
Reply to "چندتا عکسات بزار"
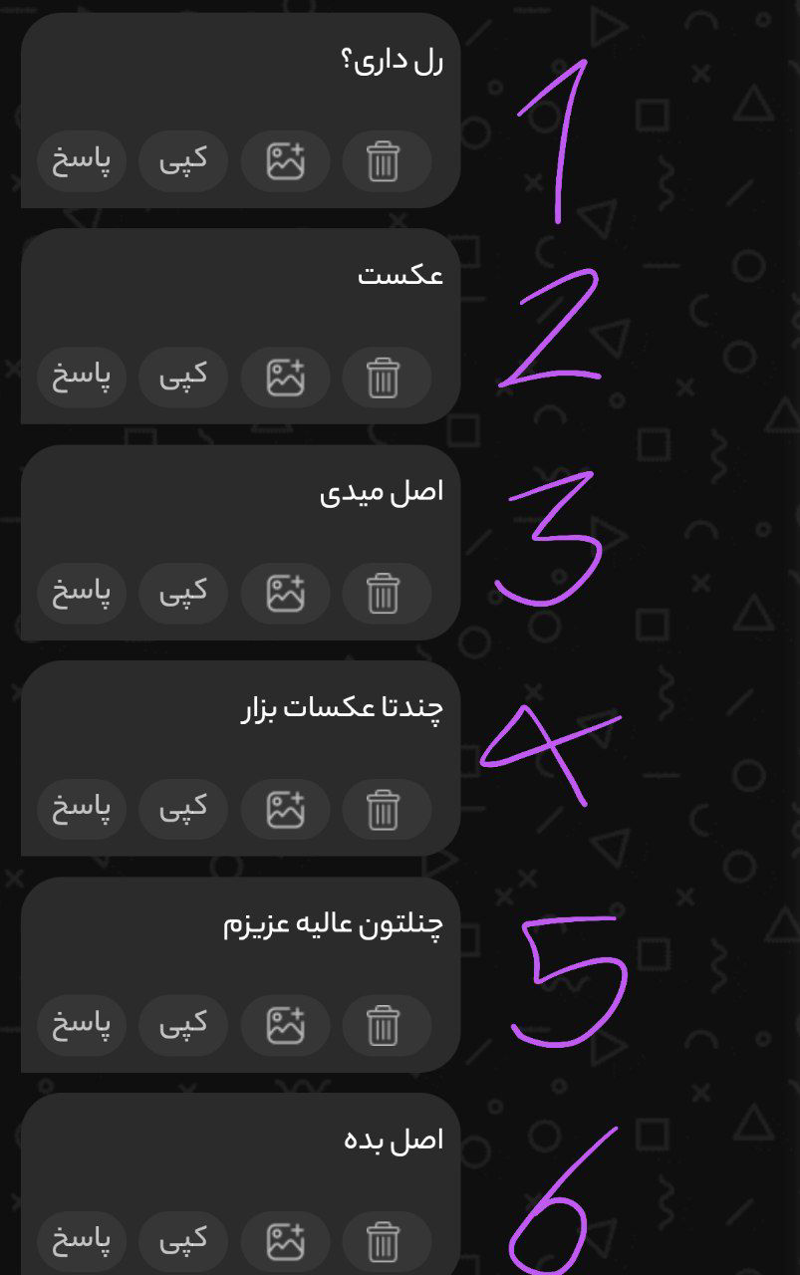pos(82,809)
